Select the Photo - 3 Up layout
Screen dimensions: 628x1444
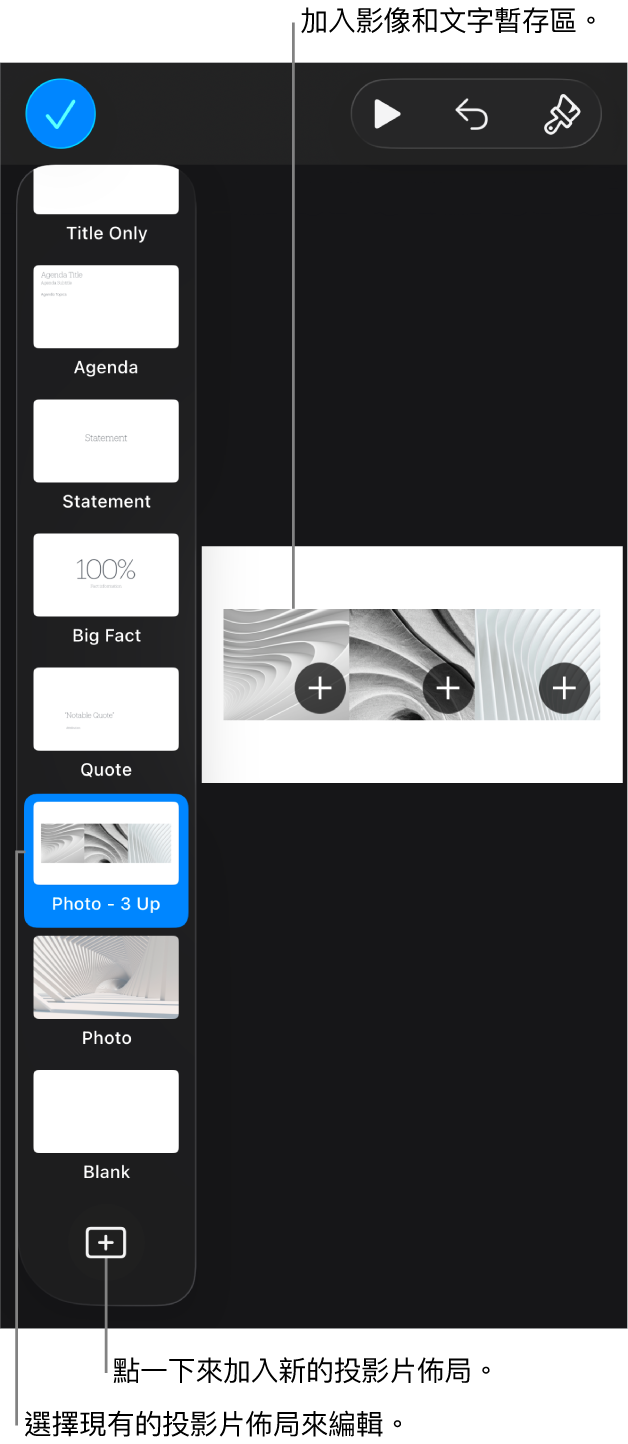point(106,844)
